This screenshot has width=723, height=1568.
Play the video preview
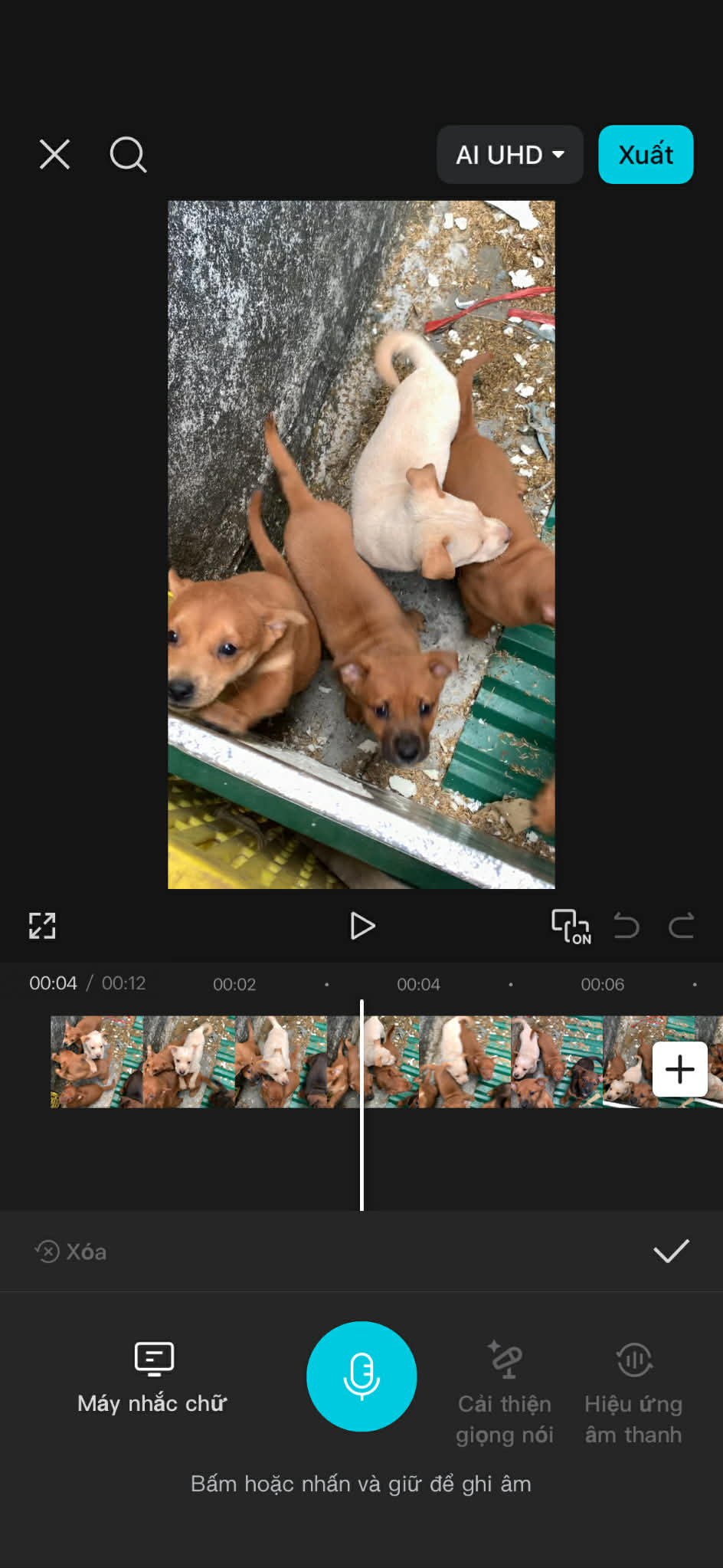[361, 926]
